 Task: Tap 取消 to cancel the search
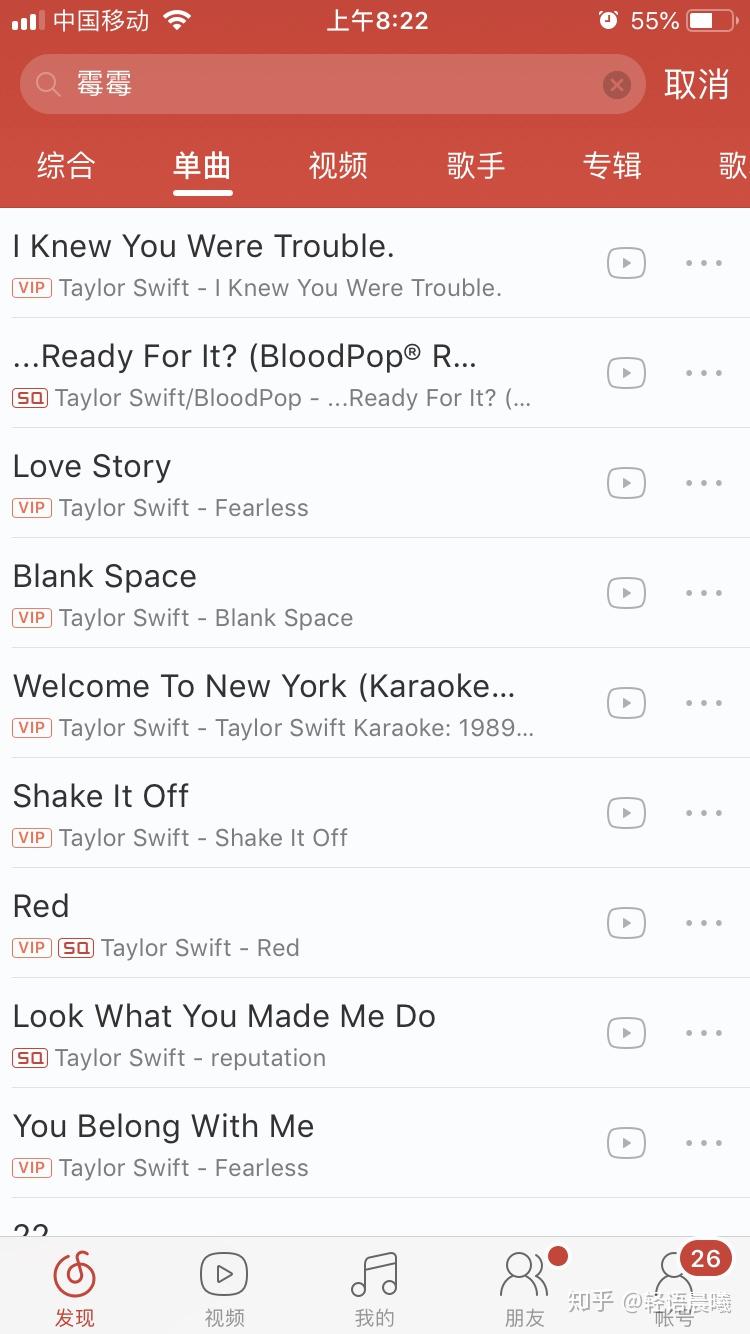[x=696, y=85]
